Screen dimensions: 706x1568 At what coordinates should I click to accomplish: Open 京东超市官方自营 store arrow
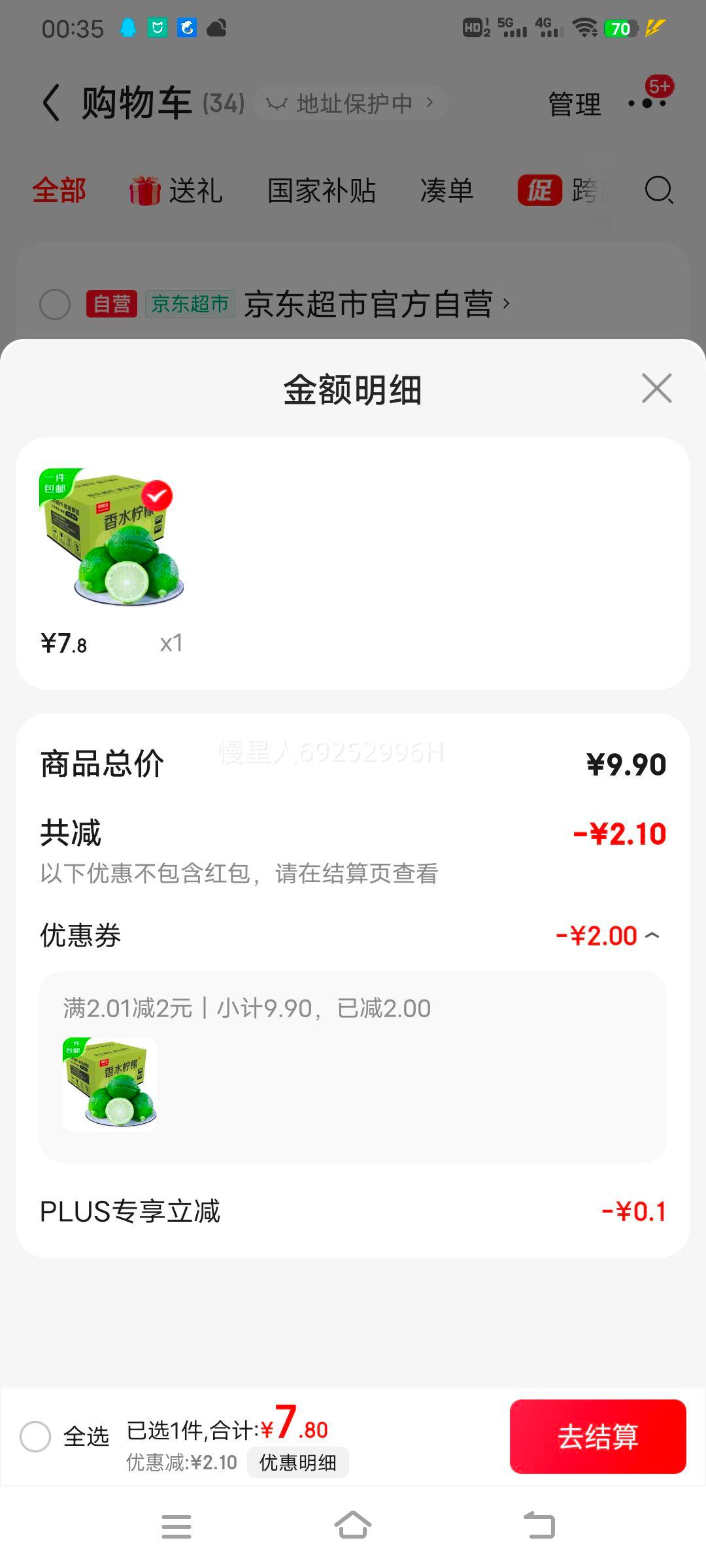tap(507, 303)
